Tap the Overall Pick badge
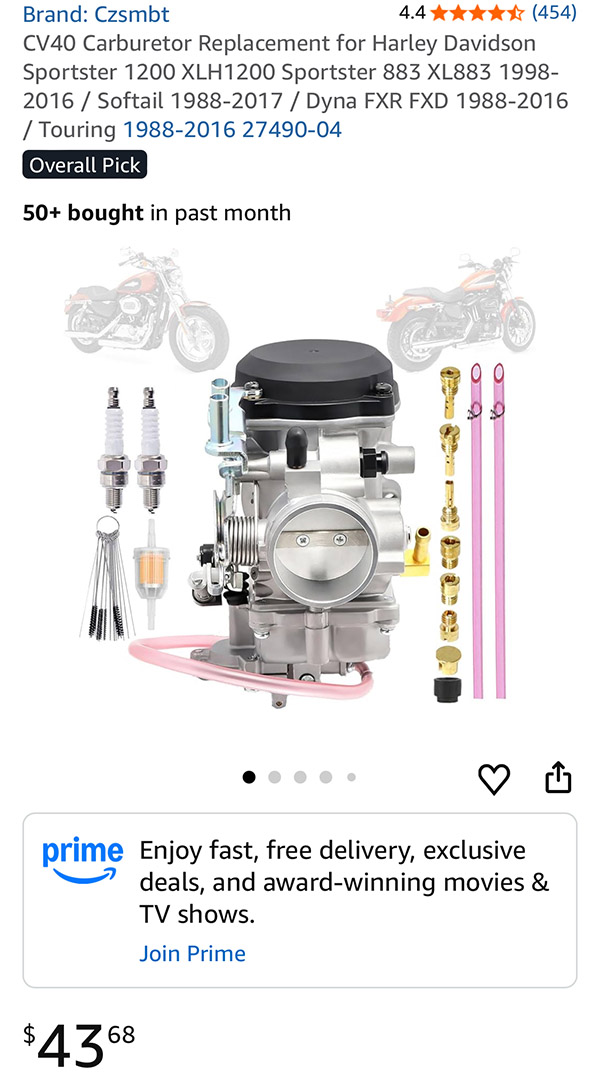The width and height of the screenshot is (600, 1086). (85, 165)
